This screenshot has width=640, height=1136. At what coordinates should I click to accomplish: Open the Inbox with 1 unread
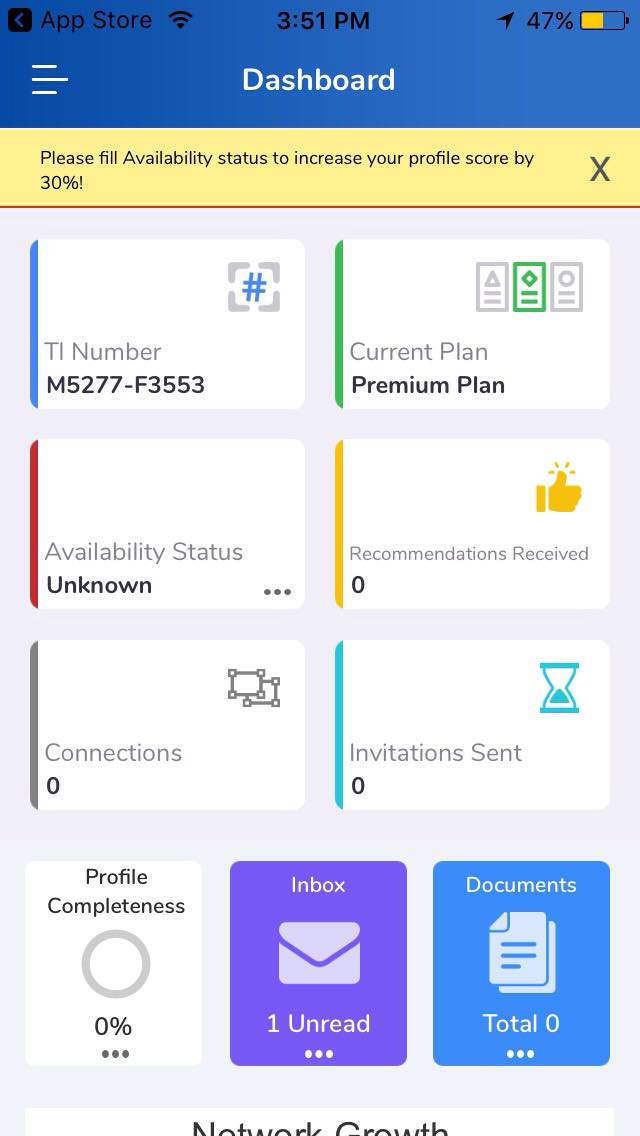pyautogui.click(x=318, y=963)
